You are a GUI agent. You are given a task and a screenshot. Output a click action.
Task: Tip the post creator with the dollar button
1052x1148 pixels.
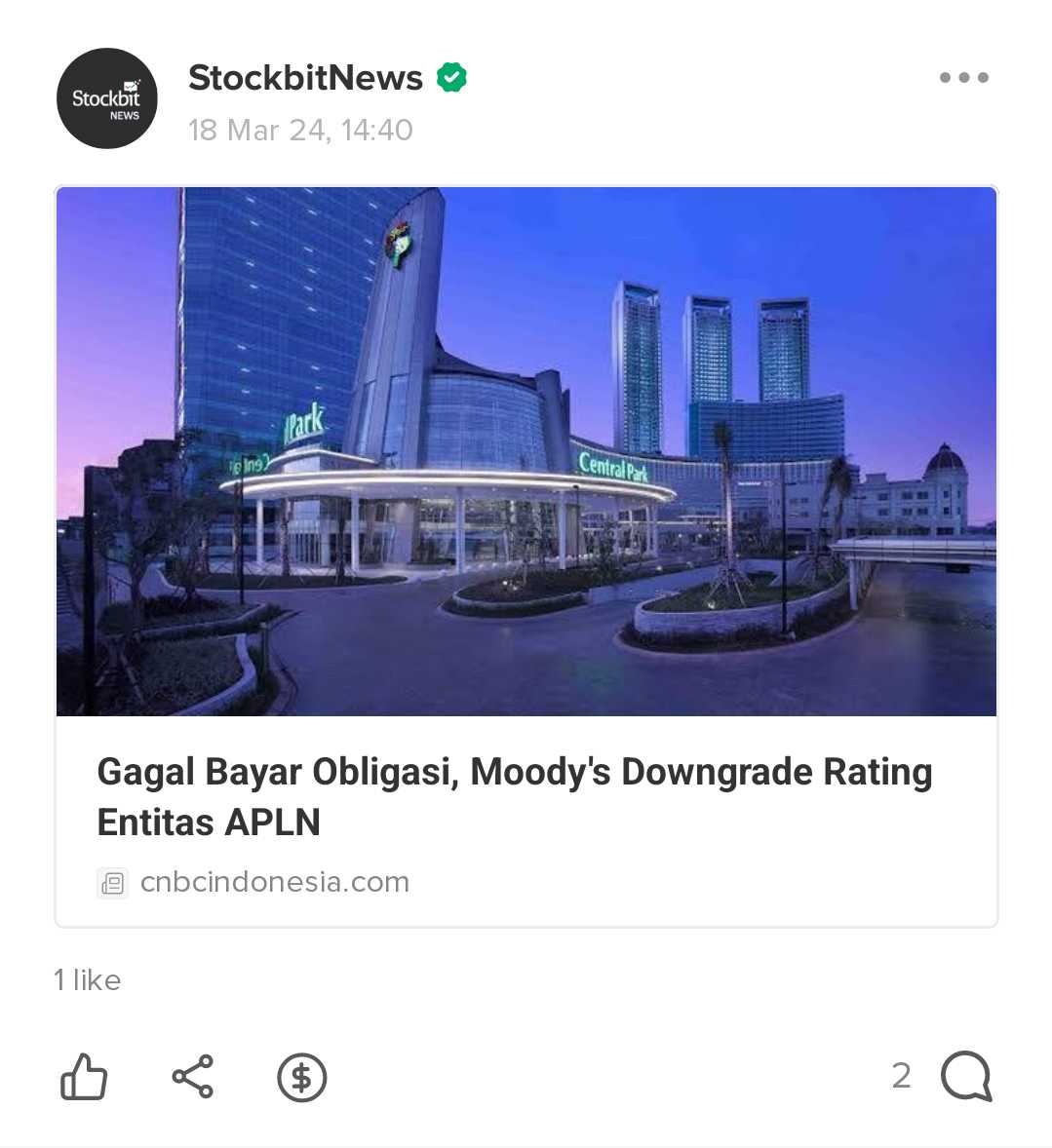[x=301, y=1077]
